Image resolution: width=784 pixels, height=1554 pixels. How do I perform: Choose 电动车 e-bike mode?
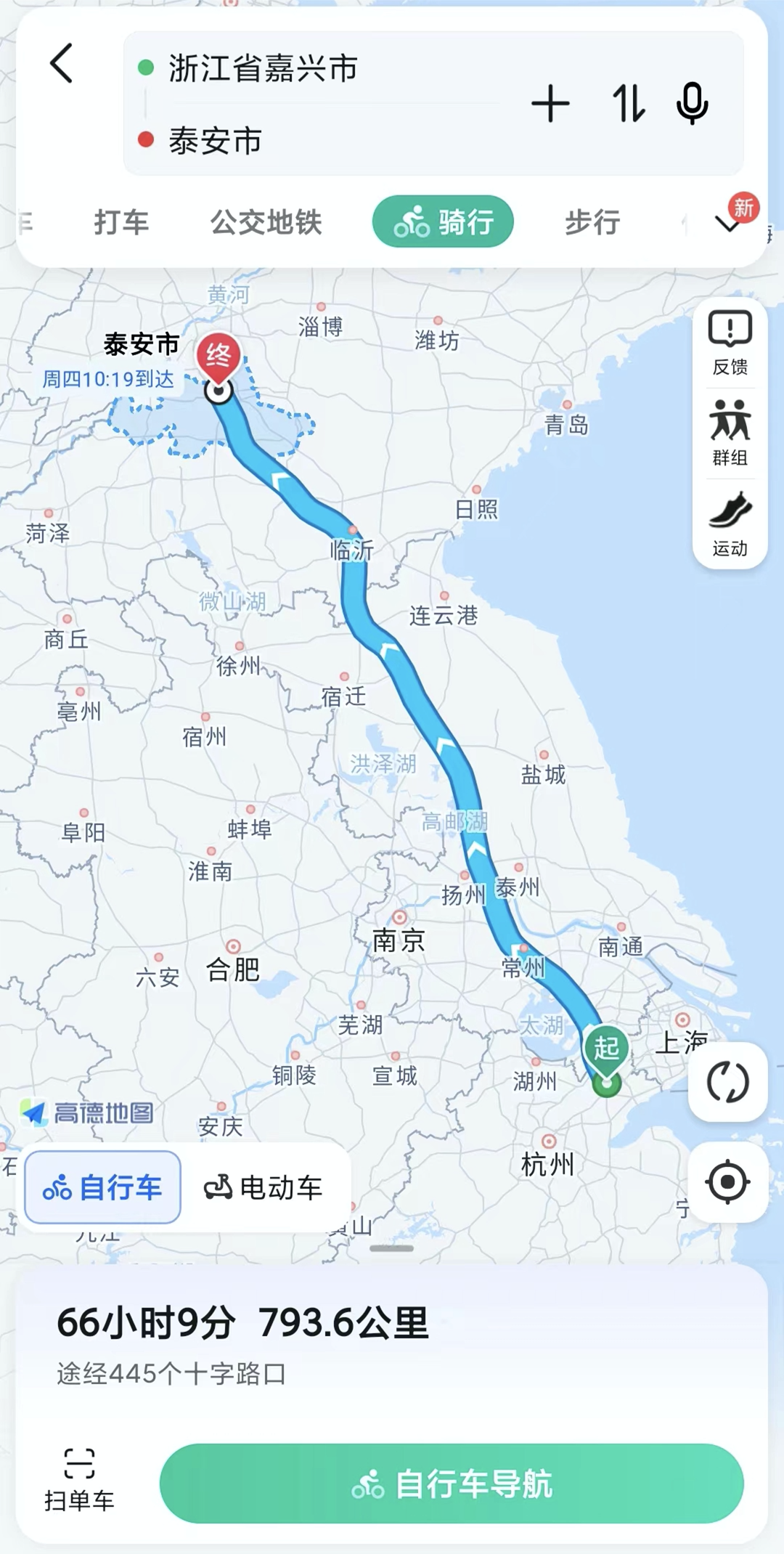[264, 1187]
